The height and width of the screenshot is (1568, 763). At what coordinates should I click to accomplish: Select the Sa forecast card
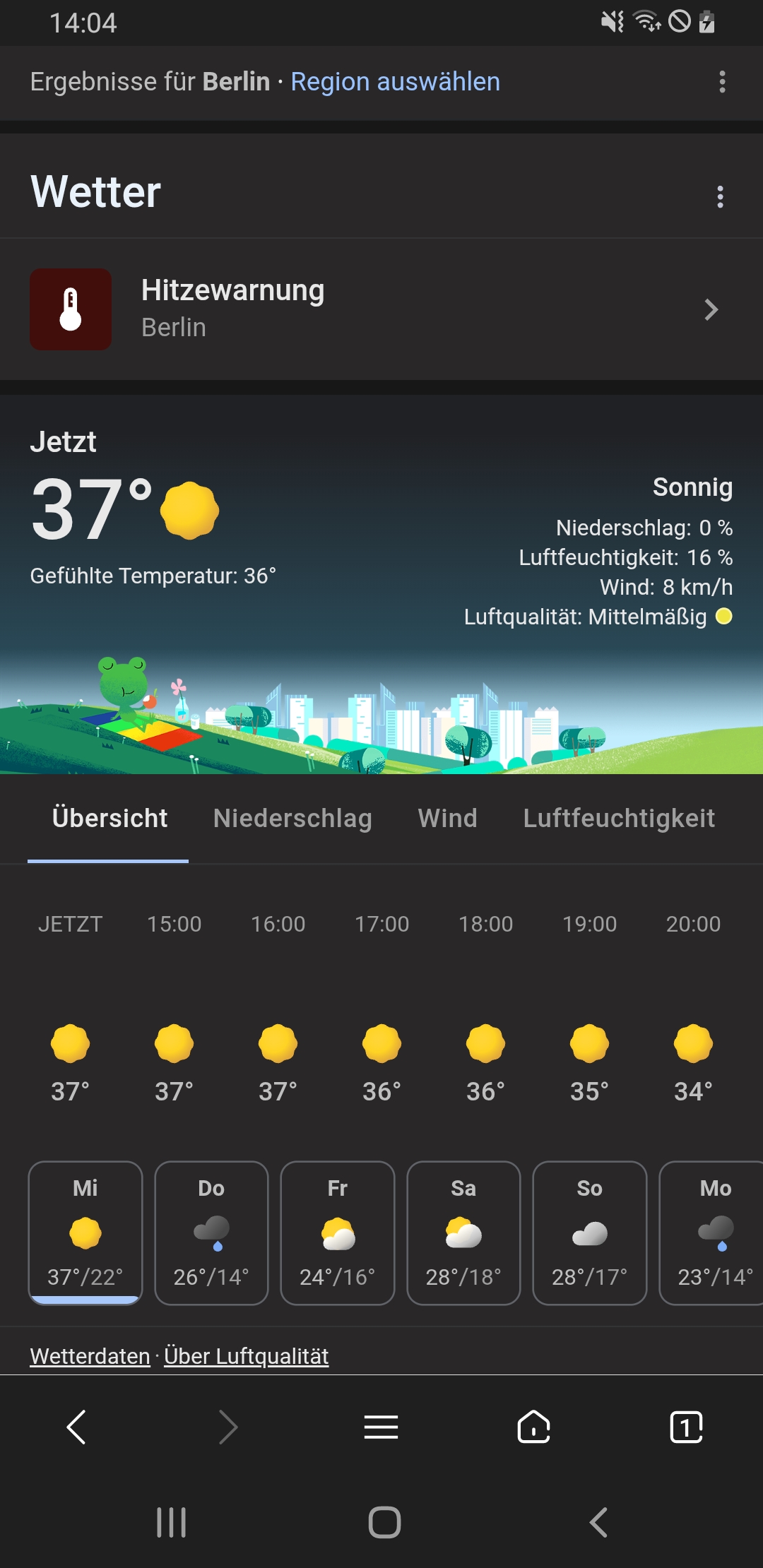click(x=463, y=1233)
